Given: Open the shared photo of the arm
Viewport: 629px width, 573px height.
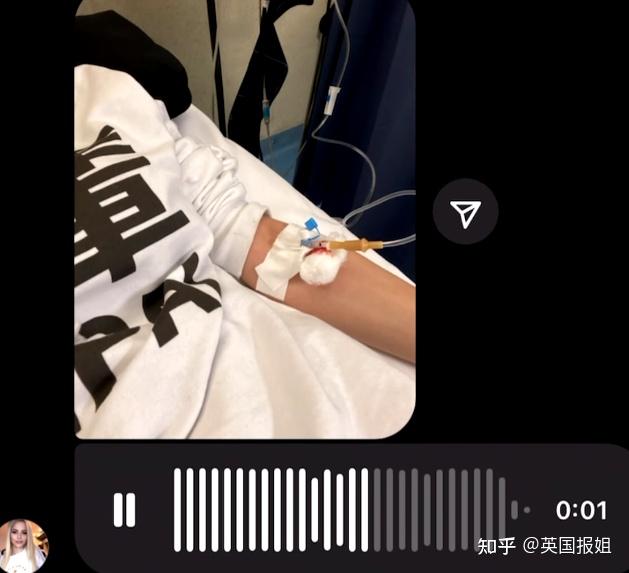Looking at the screenshot, I should (x=245, y=220).
